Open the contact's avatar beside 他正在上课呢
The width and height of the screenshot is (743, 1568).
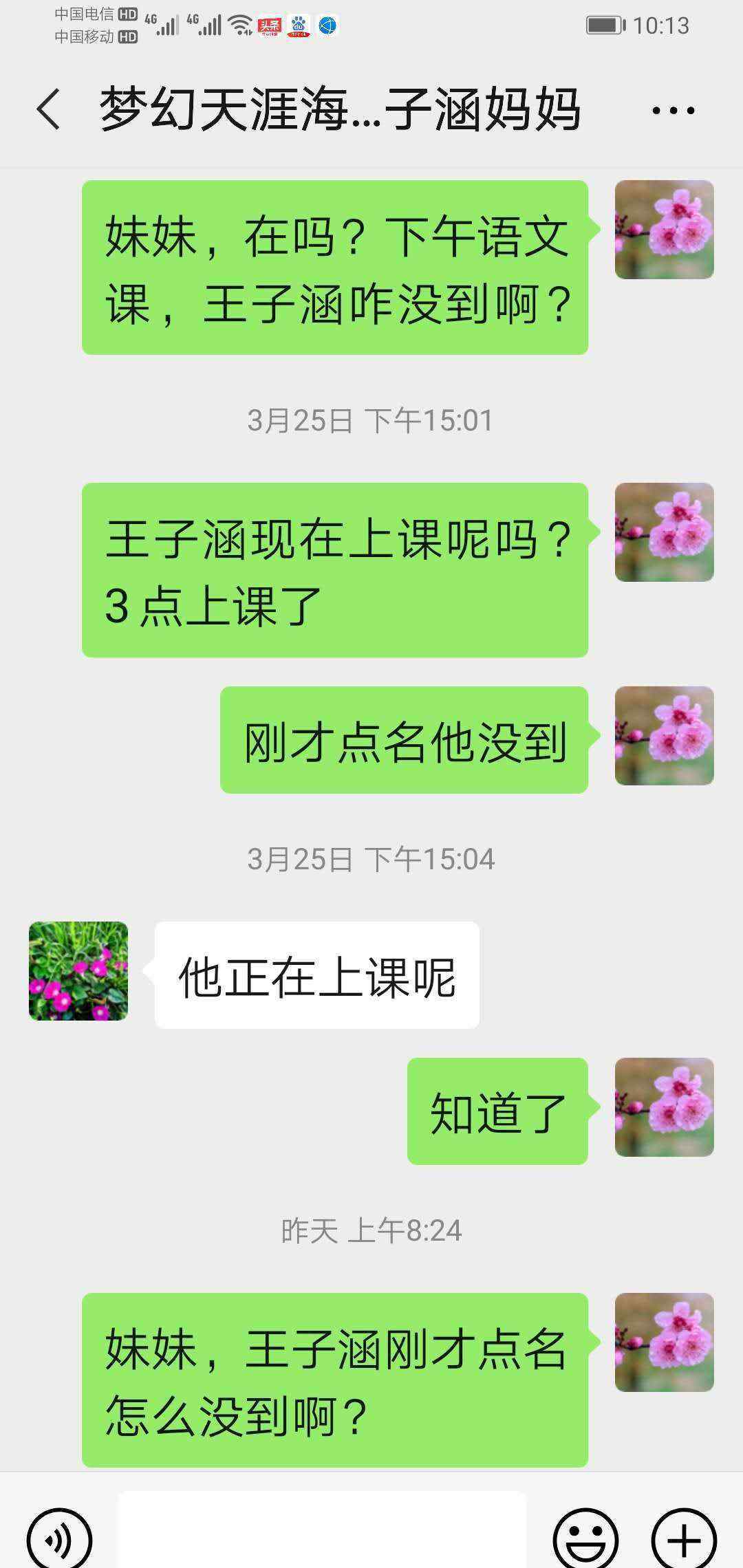[x=78, y=971]
